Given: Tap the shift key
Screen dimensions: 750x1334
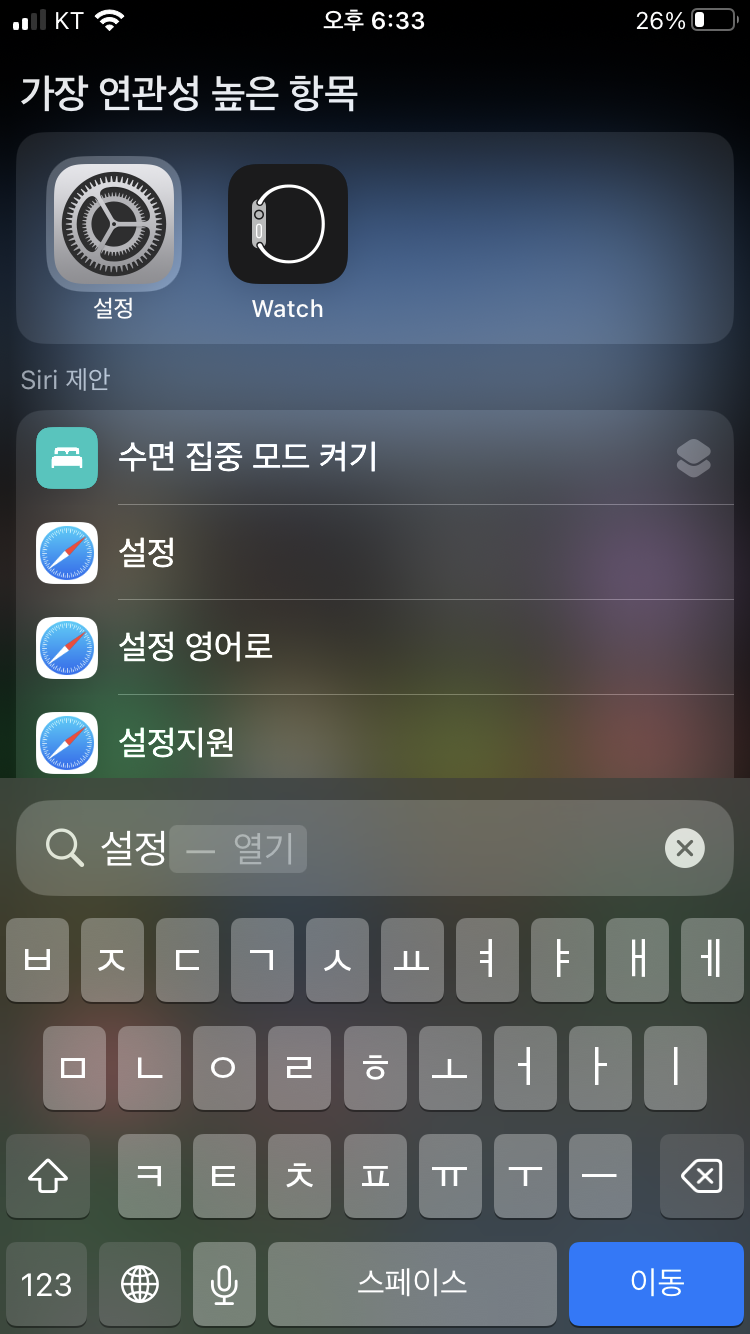Looking at the screenshot, I should coord(47,1176).
